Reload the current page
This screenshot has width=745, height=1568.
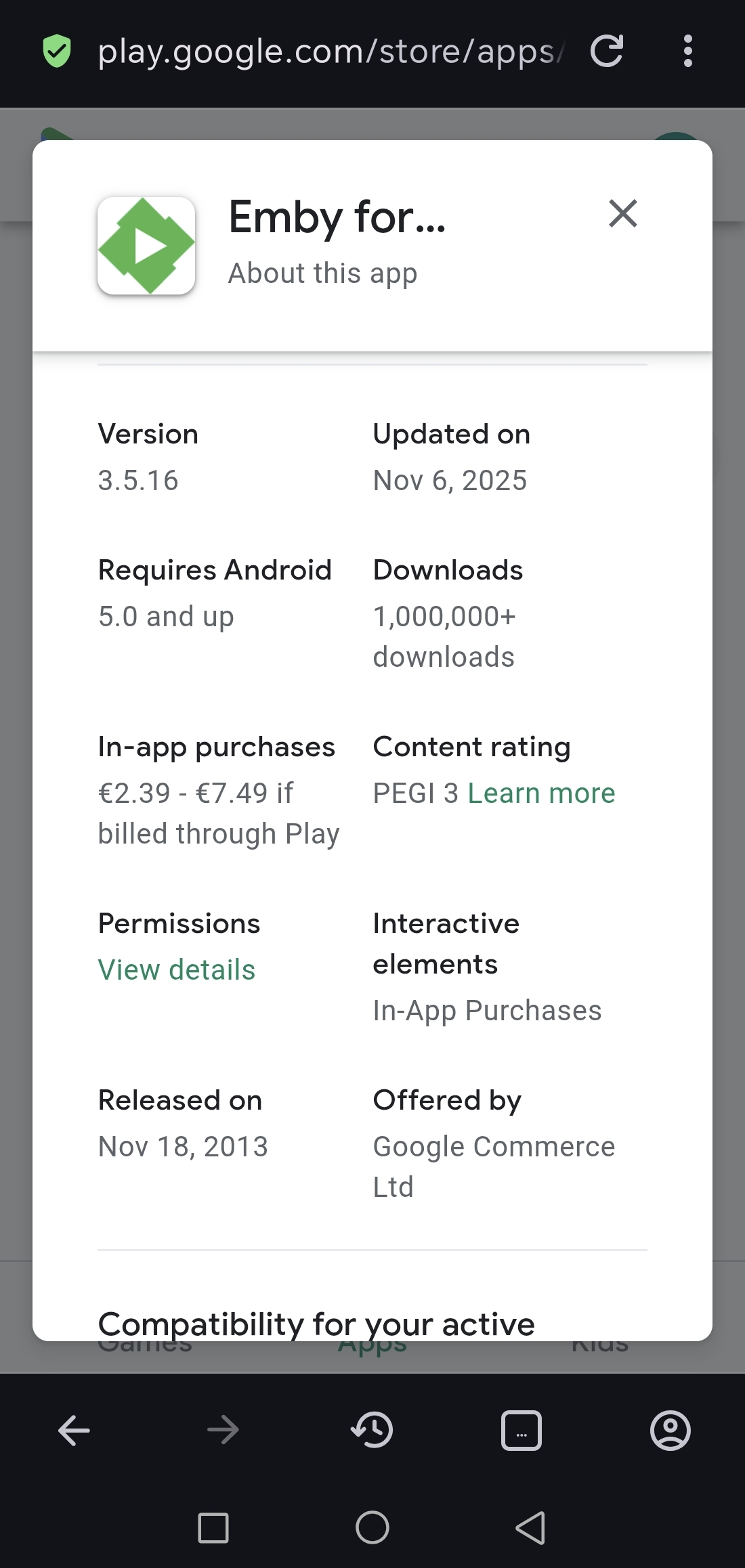[606, 51]
